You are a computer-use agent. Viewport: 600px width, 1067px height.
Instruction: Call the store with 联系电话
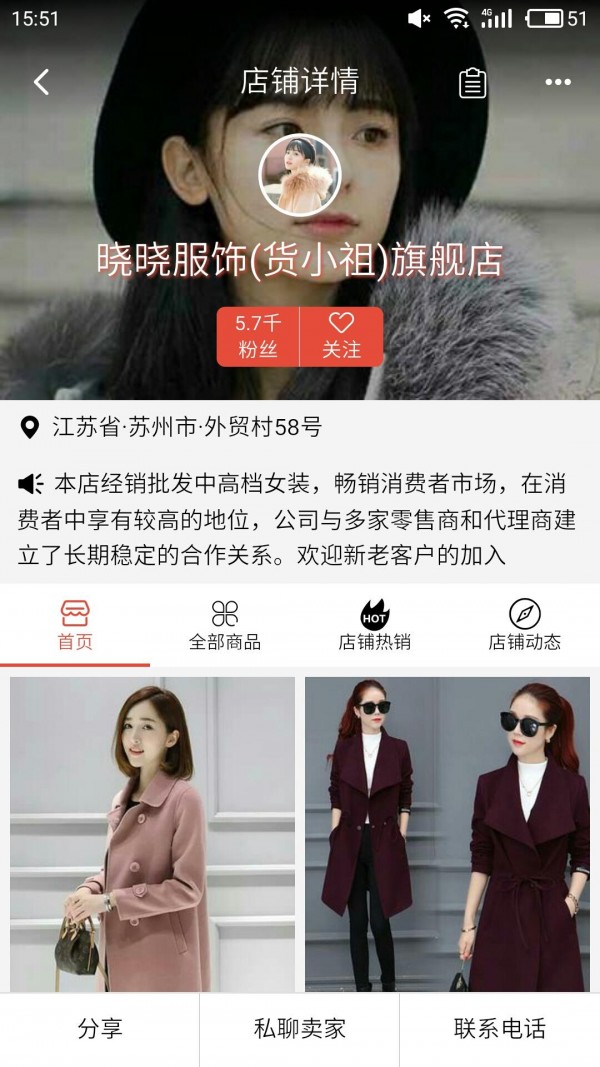[x=499, y=1029]
